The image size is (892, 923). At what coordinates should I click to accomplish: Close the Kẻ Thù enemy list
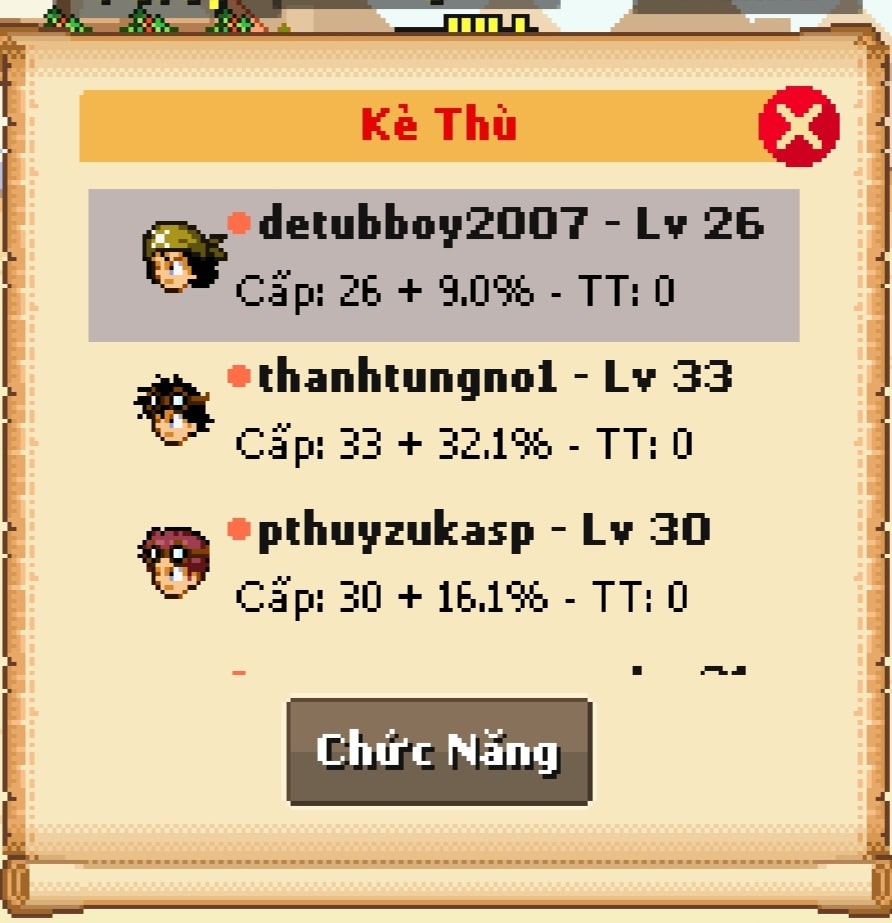pyautogui.click(x=798, y=127)
